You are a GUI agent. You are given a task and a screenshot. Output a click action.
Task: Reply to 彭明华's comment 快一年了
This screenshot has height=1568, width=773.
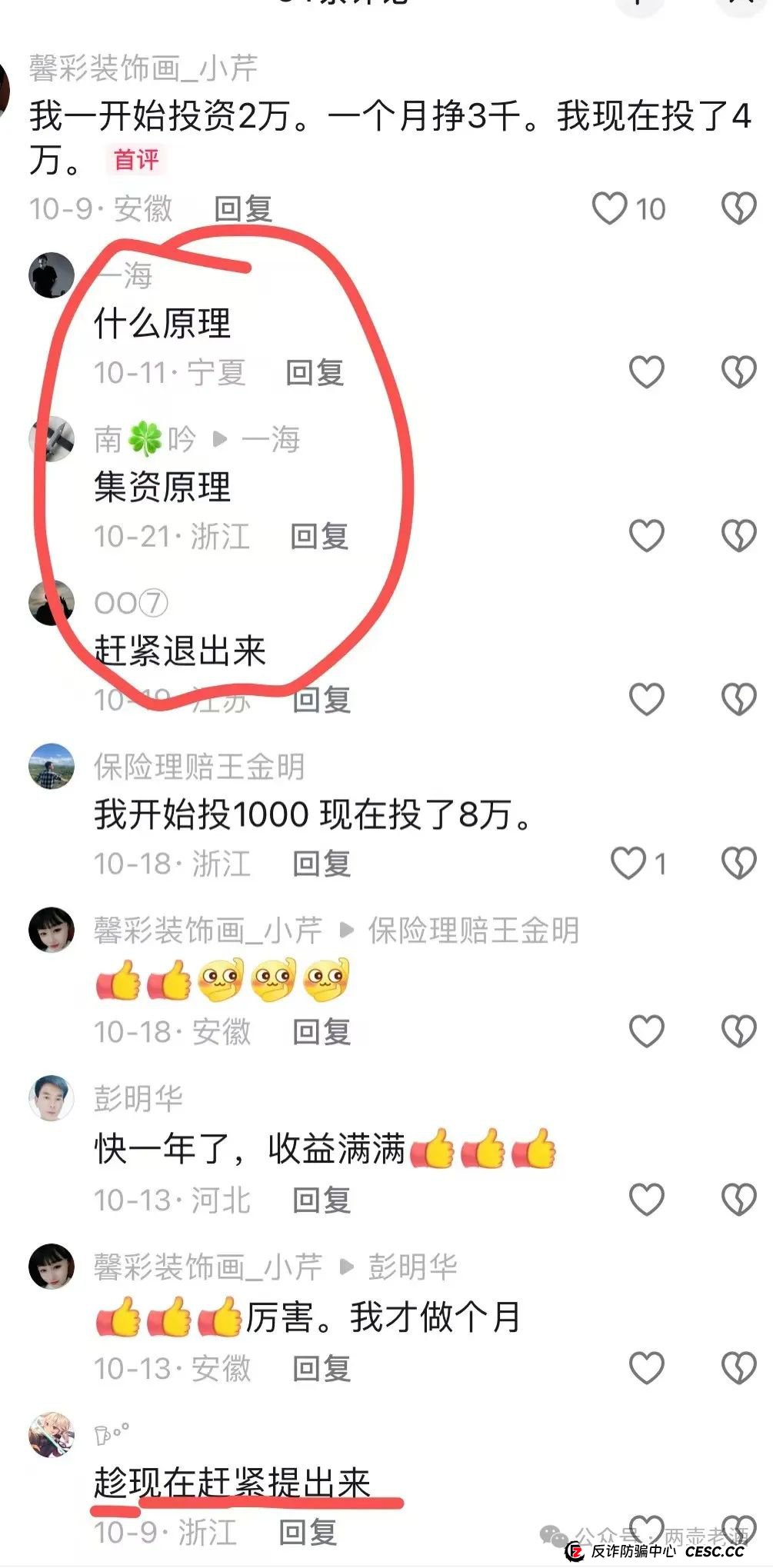pos(322,1200)
